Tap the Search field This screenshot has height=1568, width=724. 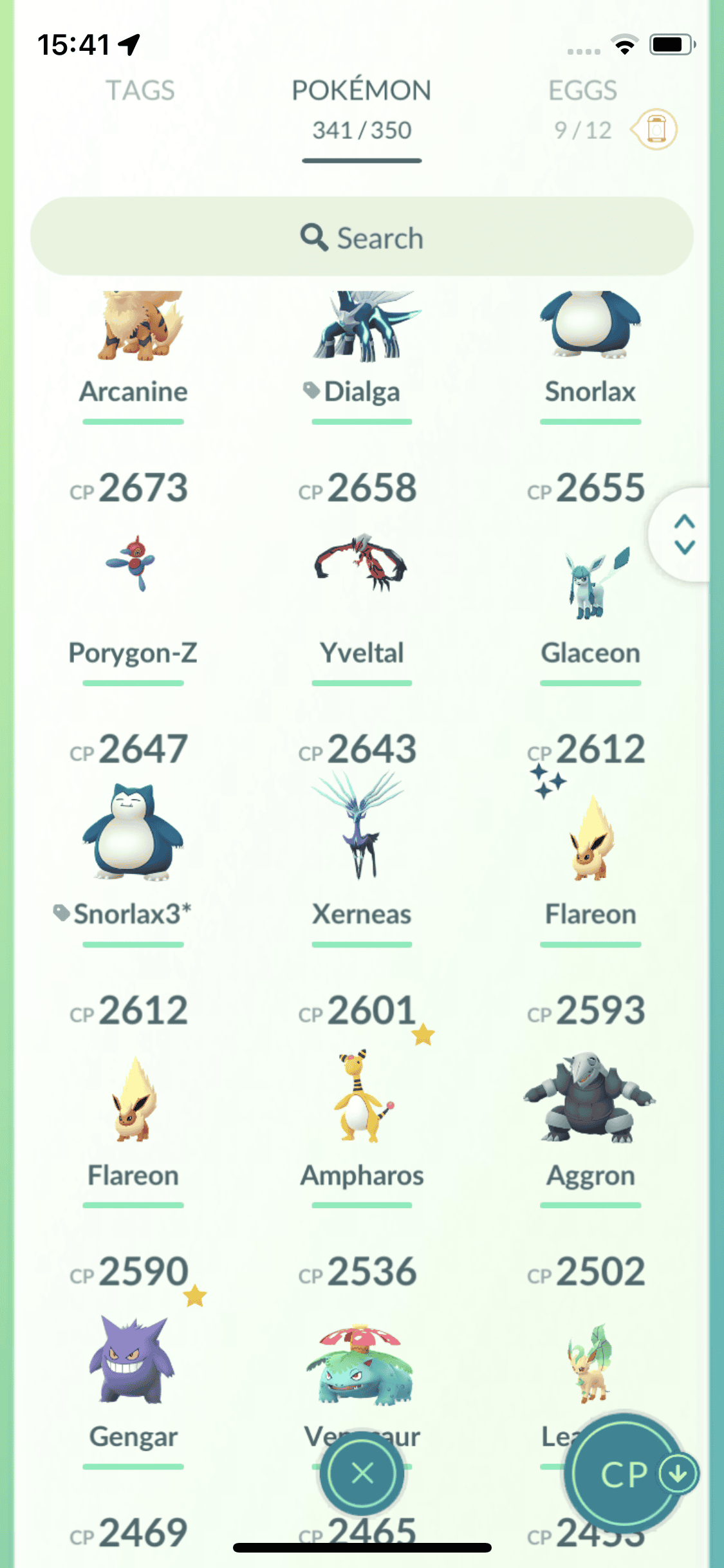tap(362, 238)
